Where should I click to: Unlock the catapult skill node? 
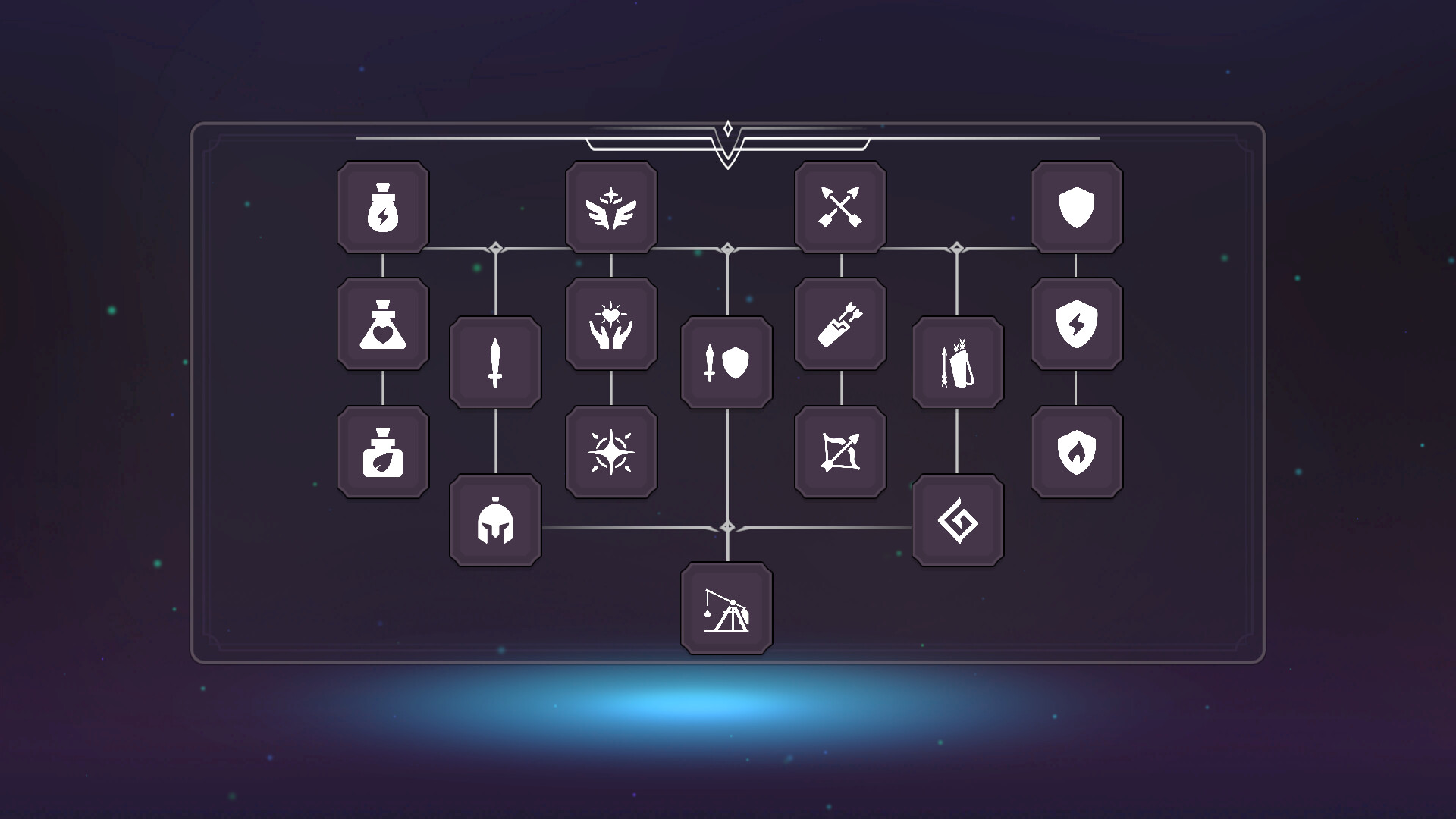(x=726, y=608)
